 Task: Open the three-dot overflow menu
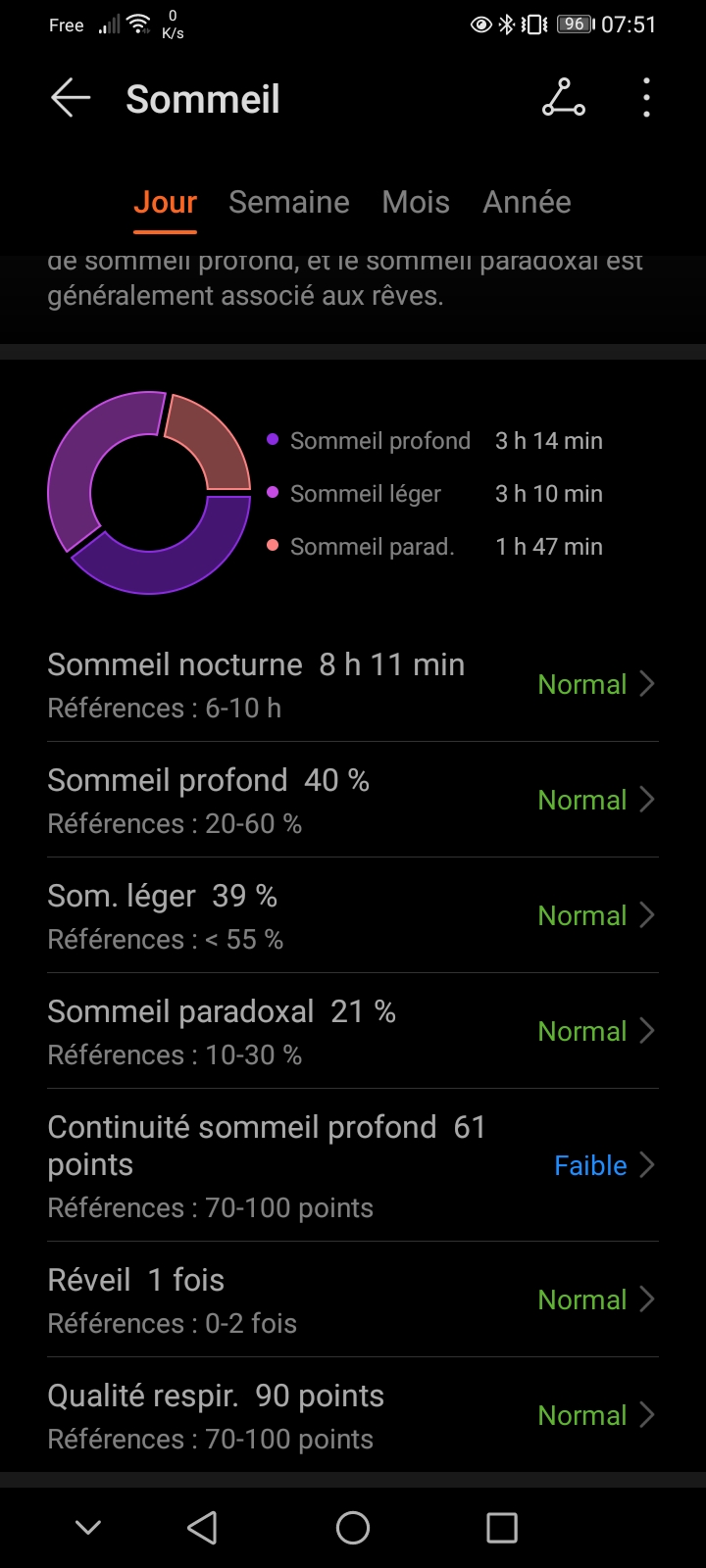click(646, 99)
